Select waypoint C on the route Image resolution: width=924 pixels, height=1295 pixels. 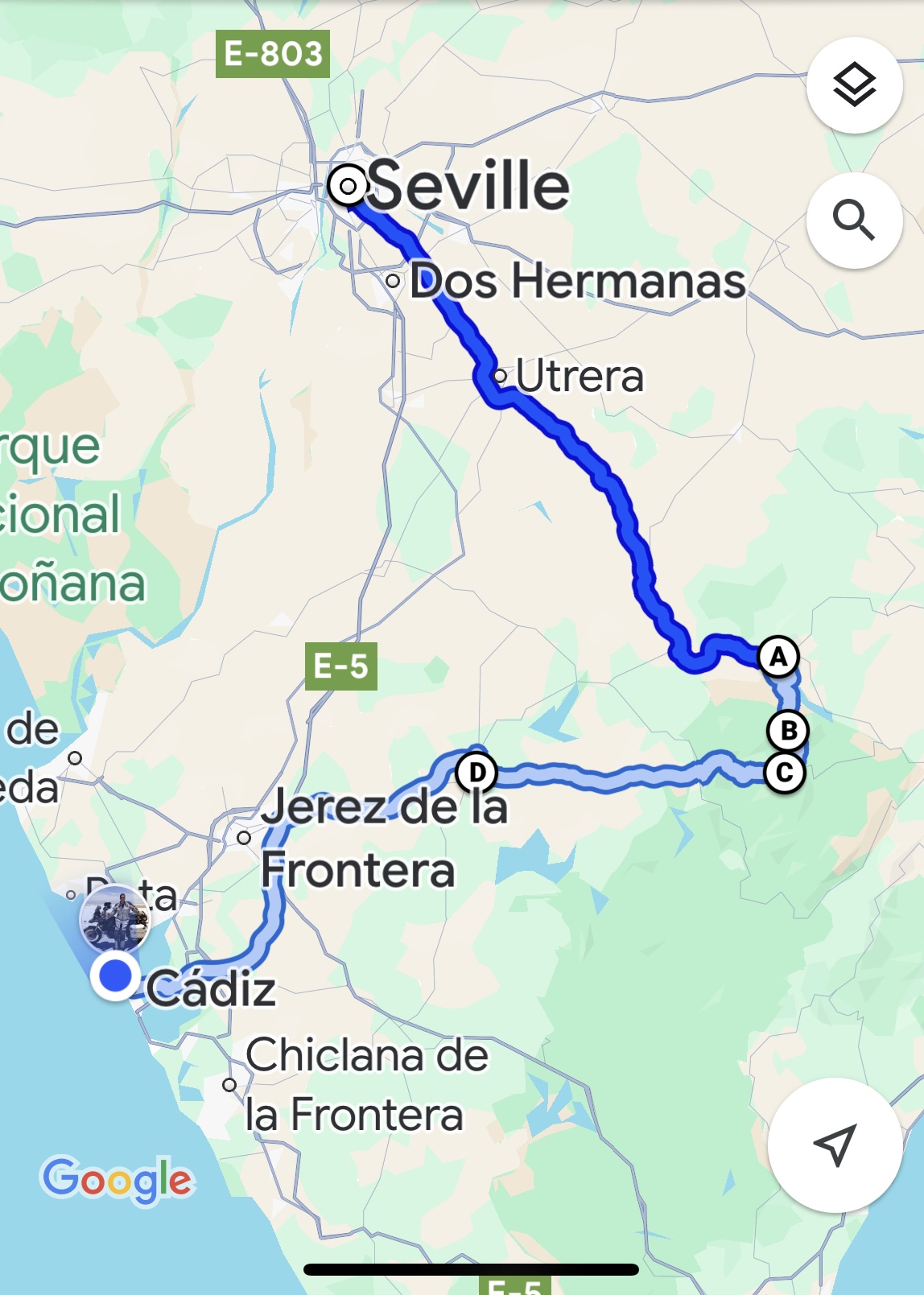tap(785, 773)
